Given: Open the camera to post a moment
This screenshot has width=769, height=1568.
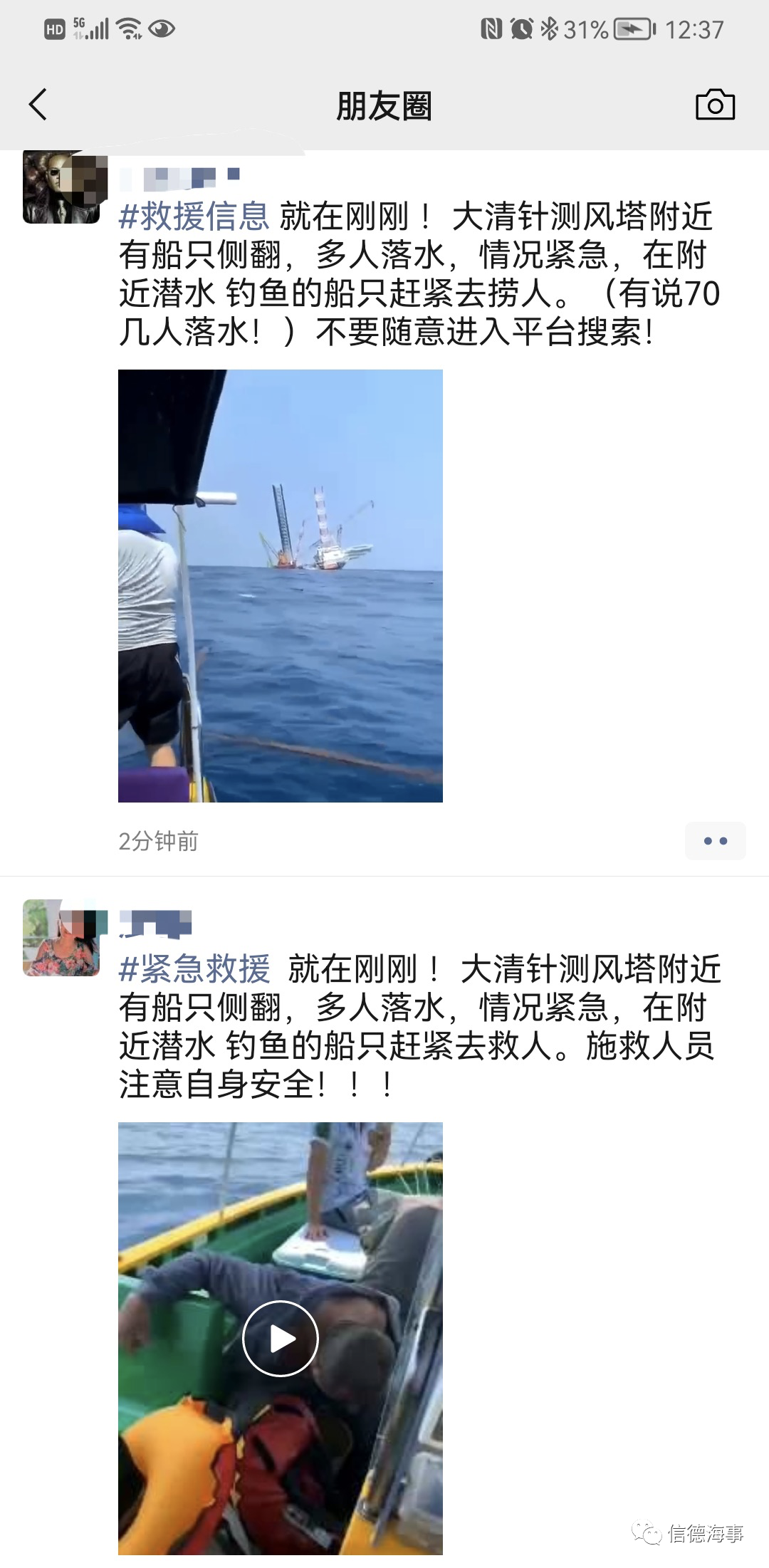Looking at the screenshot, I should pyautogui.click(x=715, y=105).
